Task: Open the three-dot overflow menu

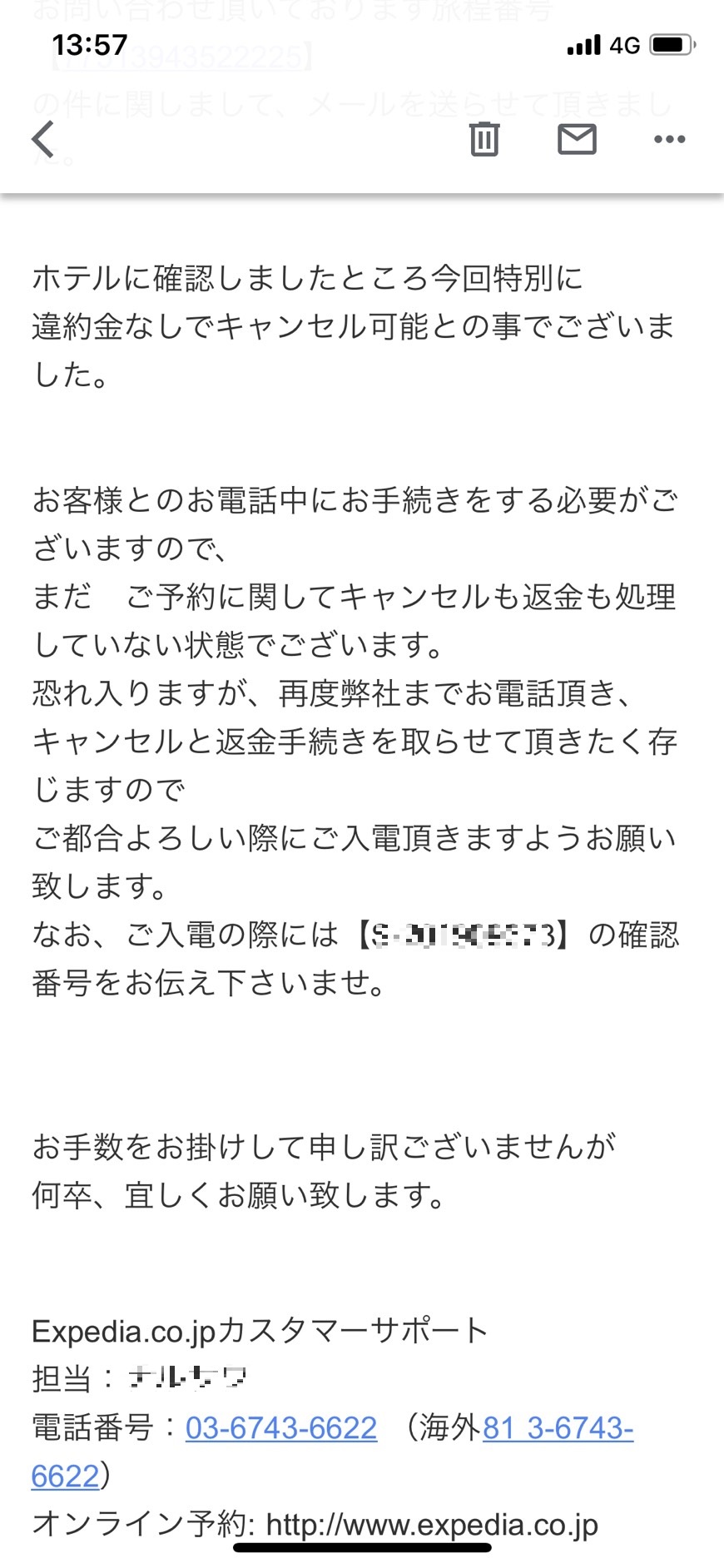Action: coord(669,139)
